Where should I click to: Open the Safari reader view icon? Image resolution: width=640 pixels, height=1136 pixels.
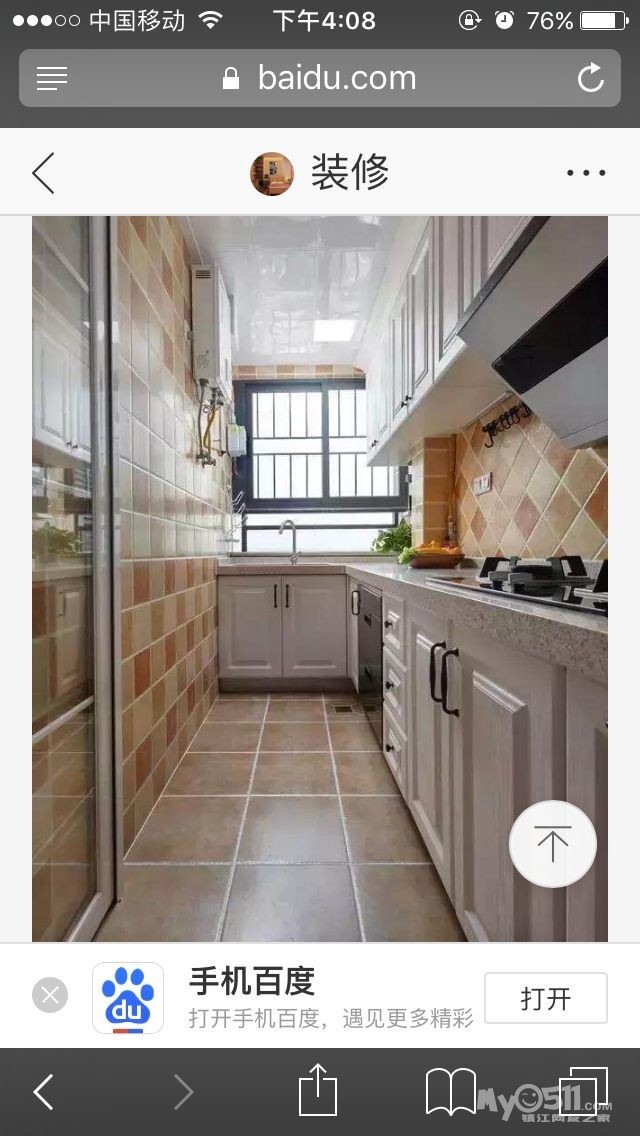(52, 78)
